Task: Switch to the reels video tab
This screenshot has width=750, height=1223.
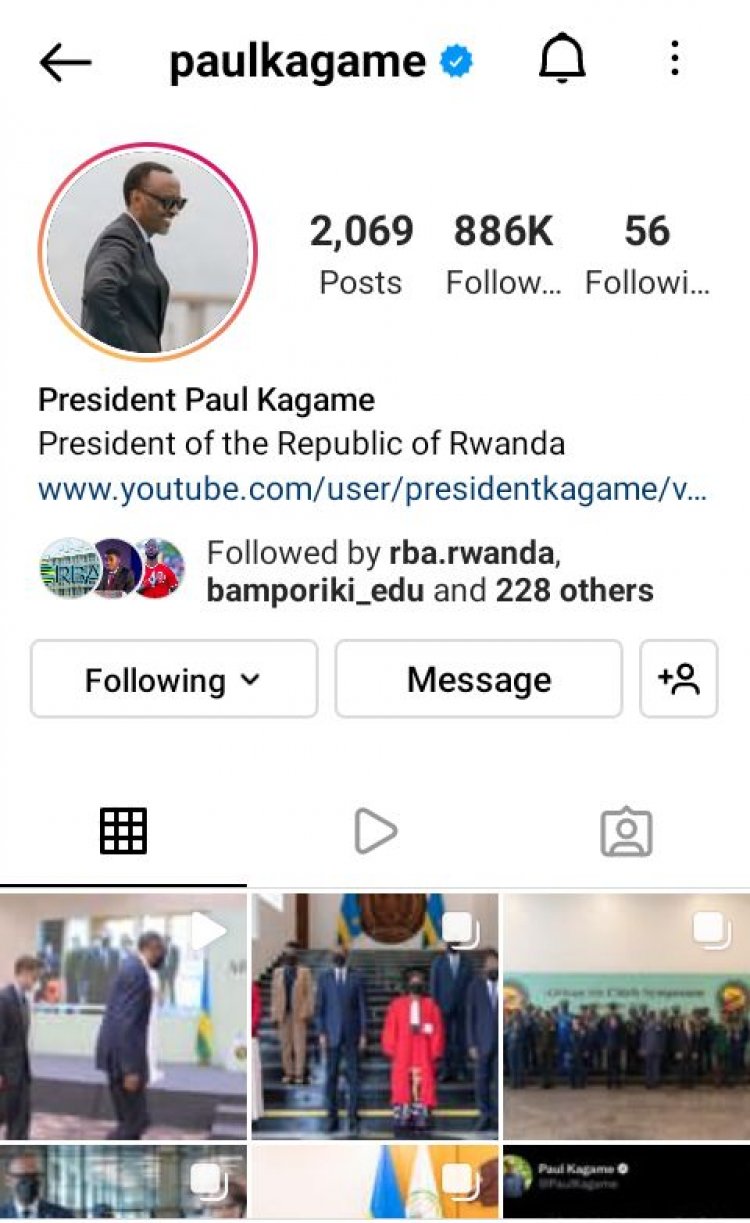Action: point(375,831)
